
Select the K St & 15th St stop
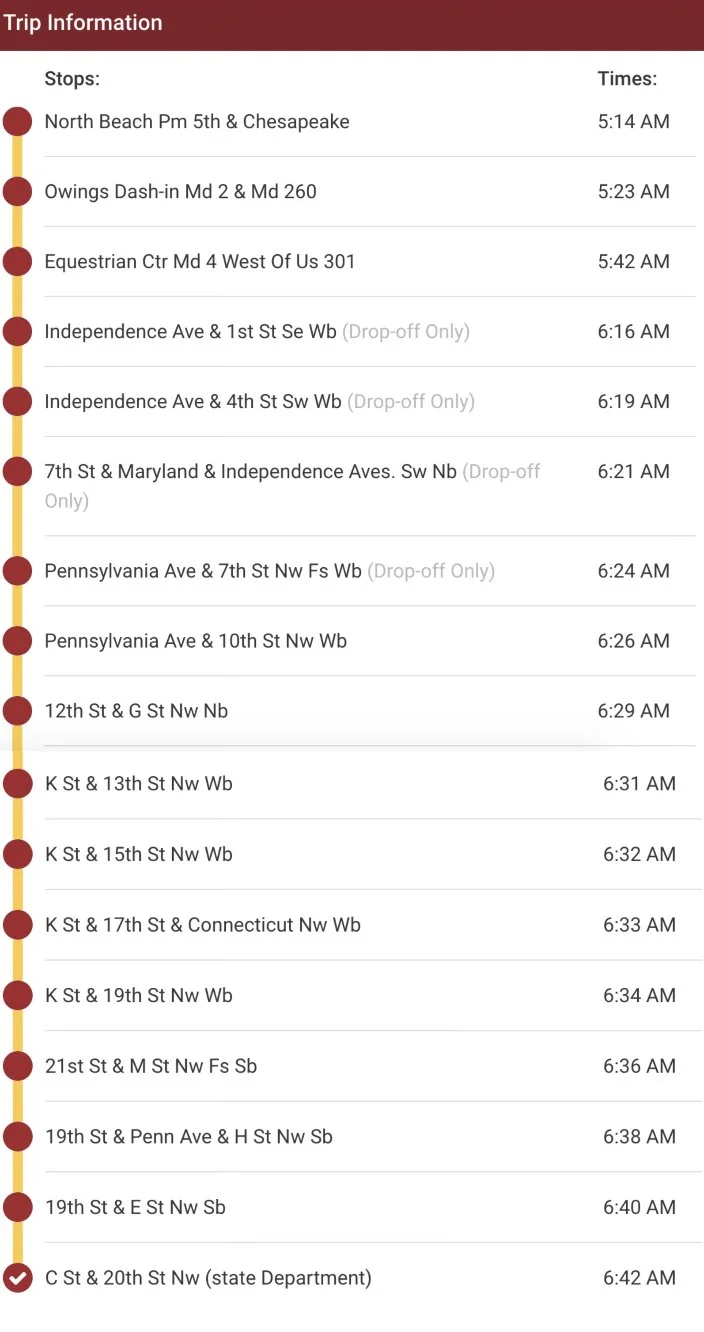tap(352, 854)
